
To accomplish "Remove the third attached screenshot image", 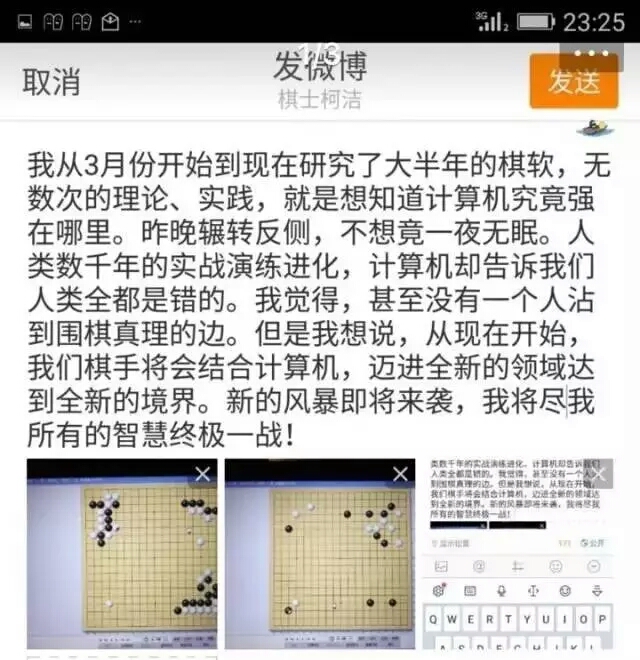I will (x=599, y=474).
